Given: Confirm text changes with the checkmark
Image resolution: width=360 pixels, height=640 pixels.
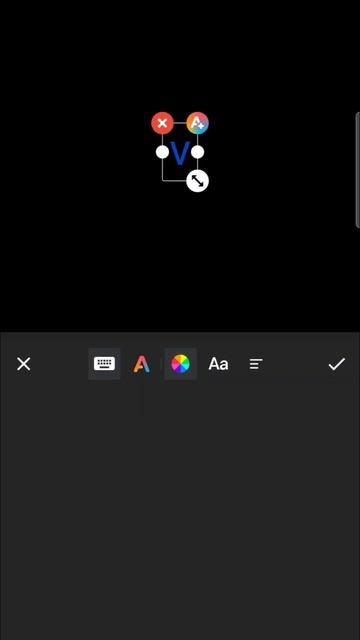Looking at the screenshot, I should 337,364.
